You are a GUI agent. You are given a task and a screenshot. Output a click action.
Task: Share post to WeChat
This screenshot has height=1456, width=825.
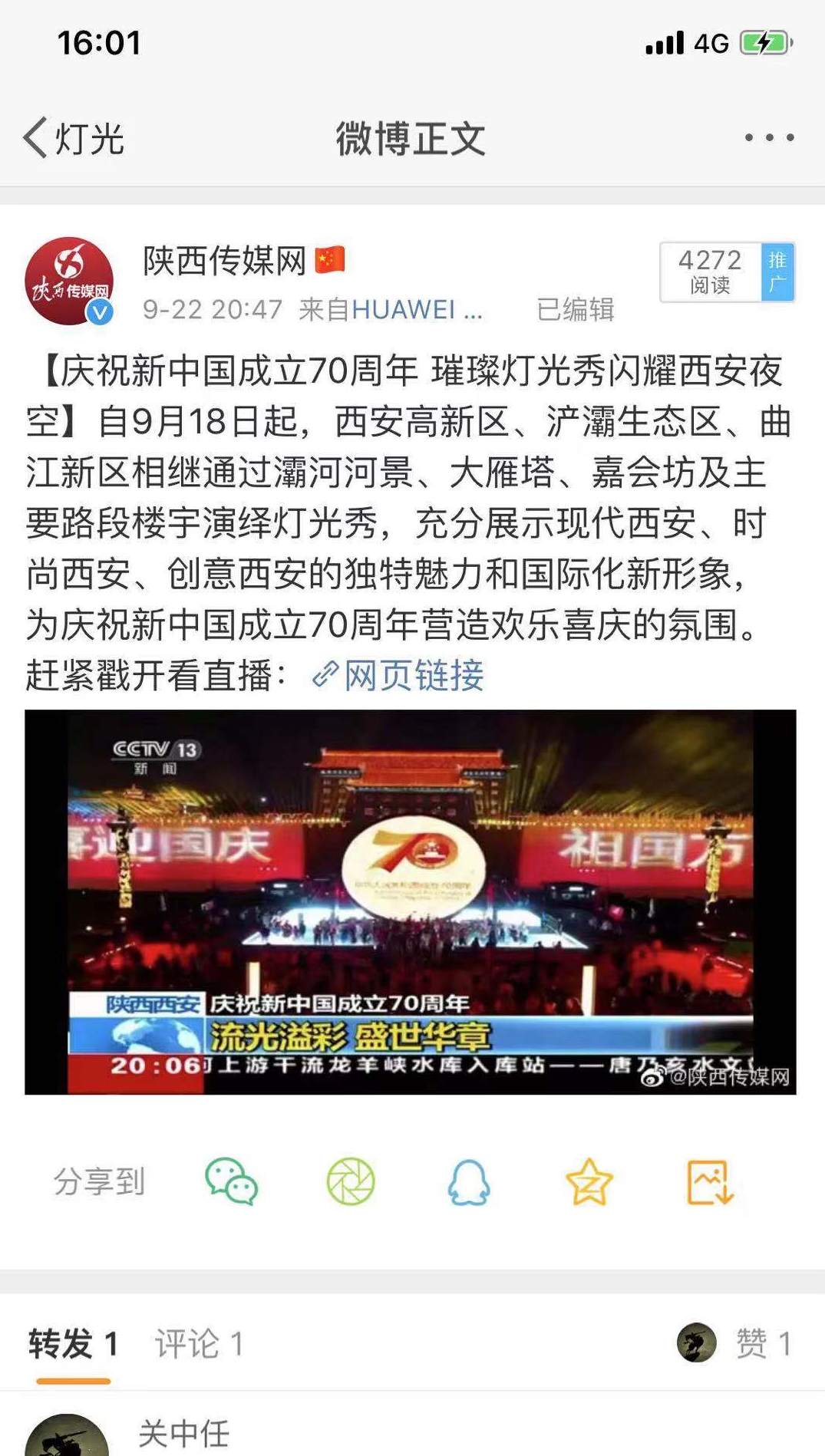(x=231, y=1181)
